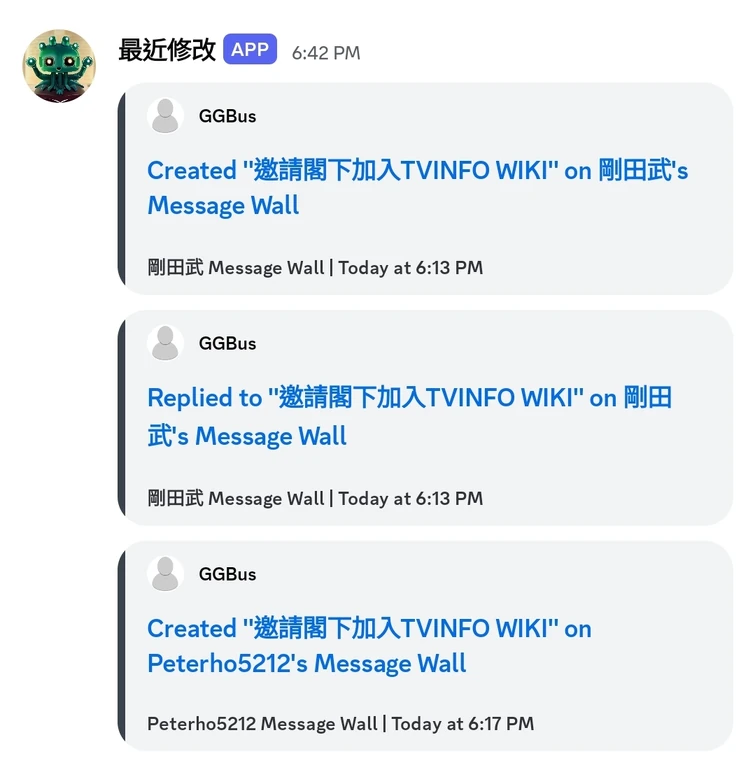Tap the 最近修改 bot username

click(x=167, y=50)
